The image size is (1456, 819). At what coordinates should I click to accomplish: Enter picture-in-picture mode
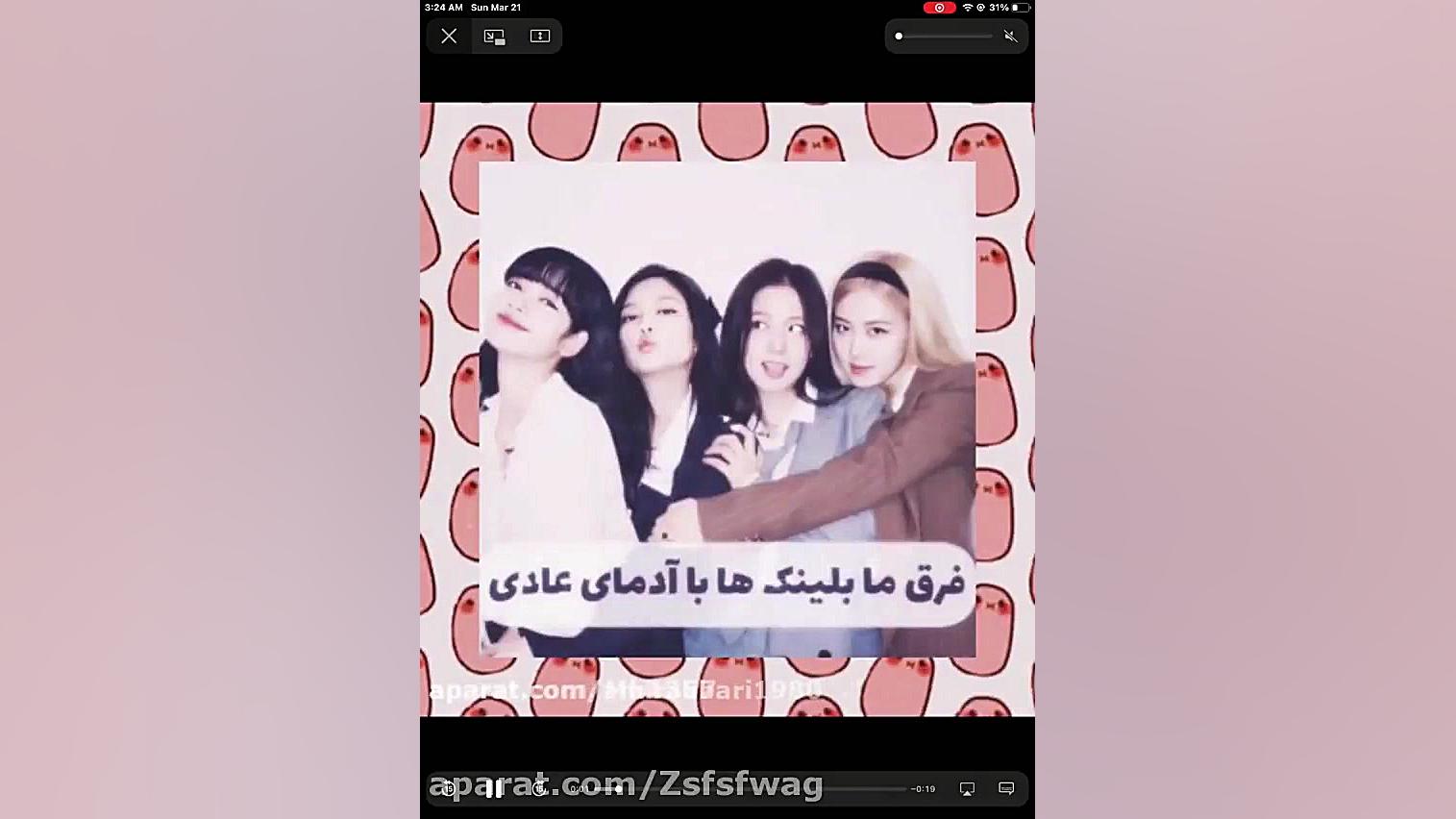click(x=494, y=37)
